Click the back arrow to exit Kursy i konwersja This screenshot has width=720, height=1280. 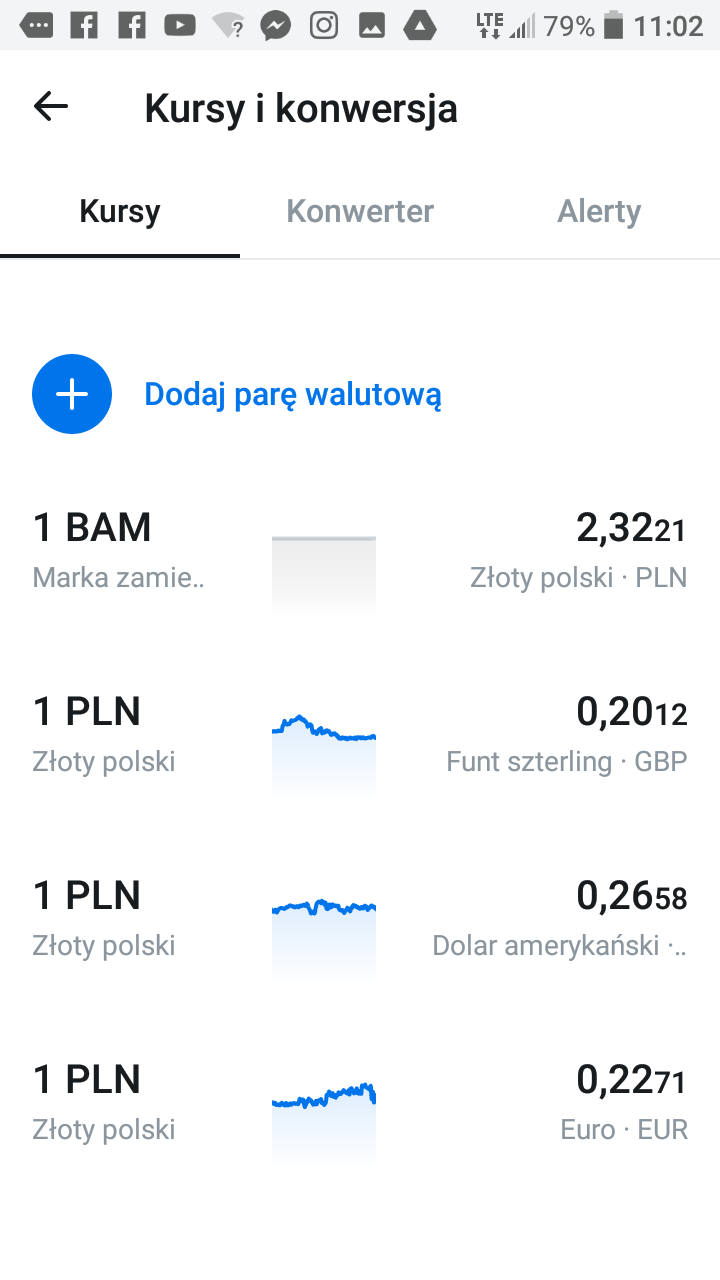[x=49, y=106]
